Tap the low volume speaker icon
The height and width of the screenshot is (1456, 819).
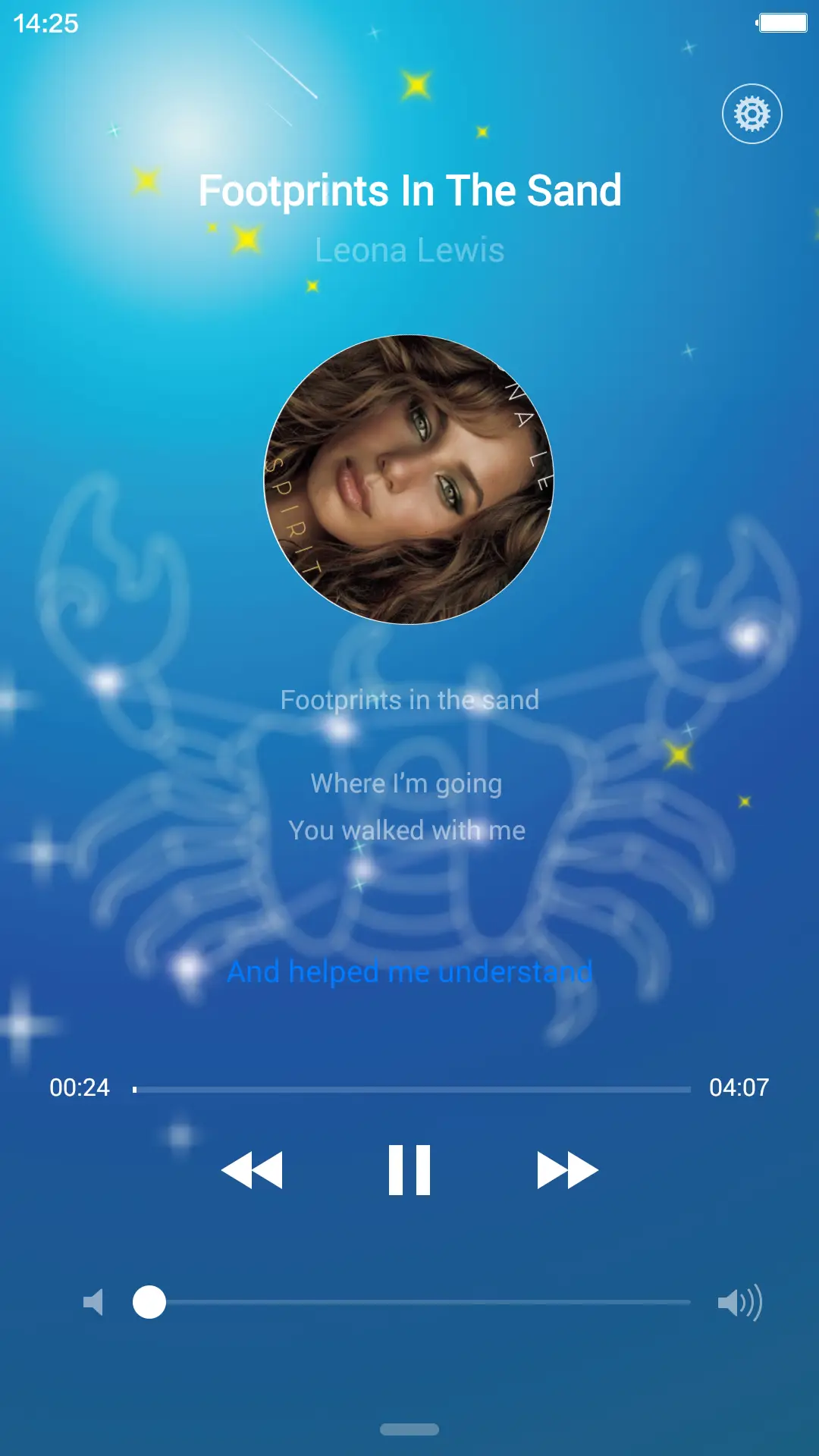click(x=93, y=1302)
